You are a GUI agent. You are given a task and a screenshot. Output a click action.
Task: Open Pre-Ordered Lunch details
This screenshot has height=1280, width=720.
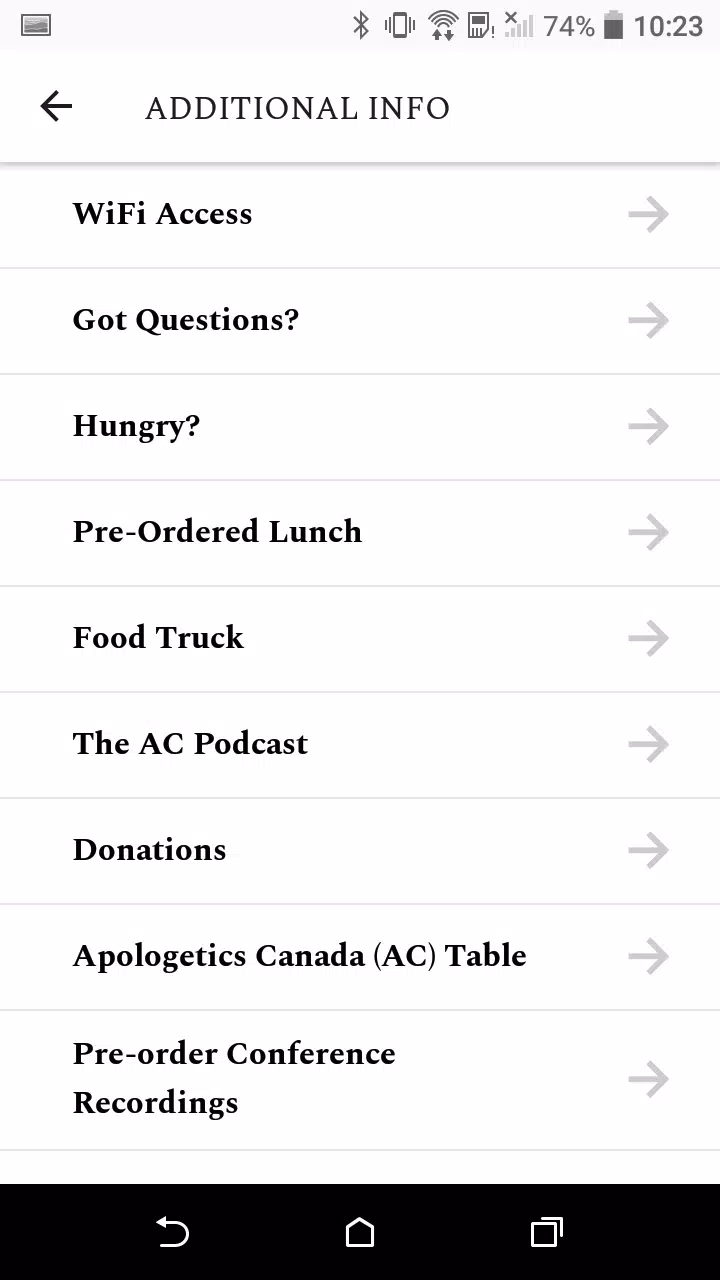click(360, 533)
